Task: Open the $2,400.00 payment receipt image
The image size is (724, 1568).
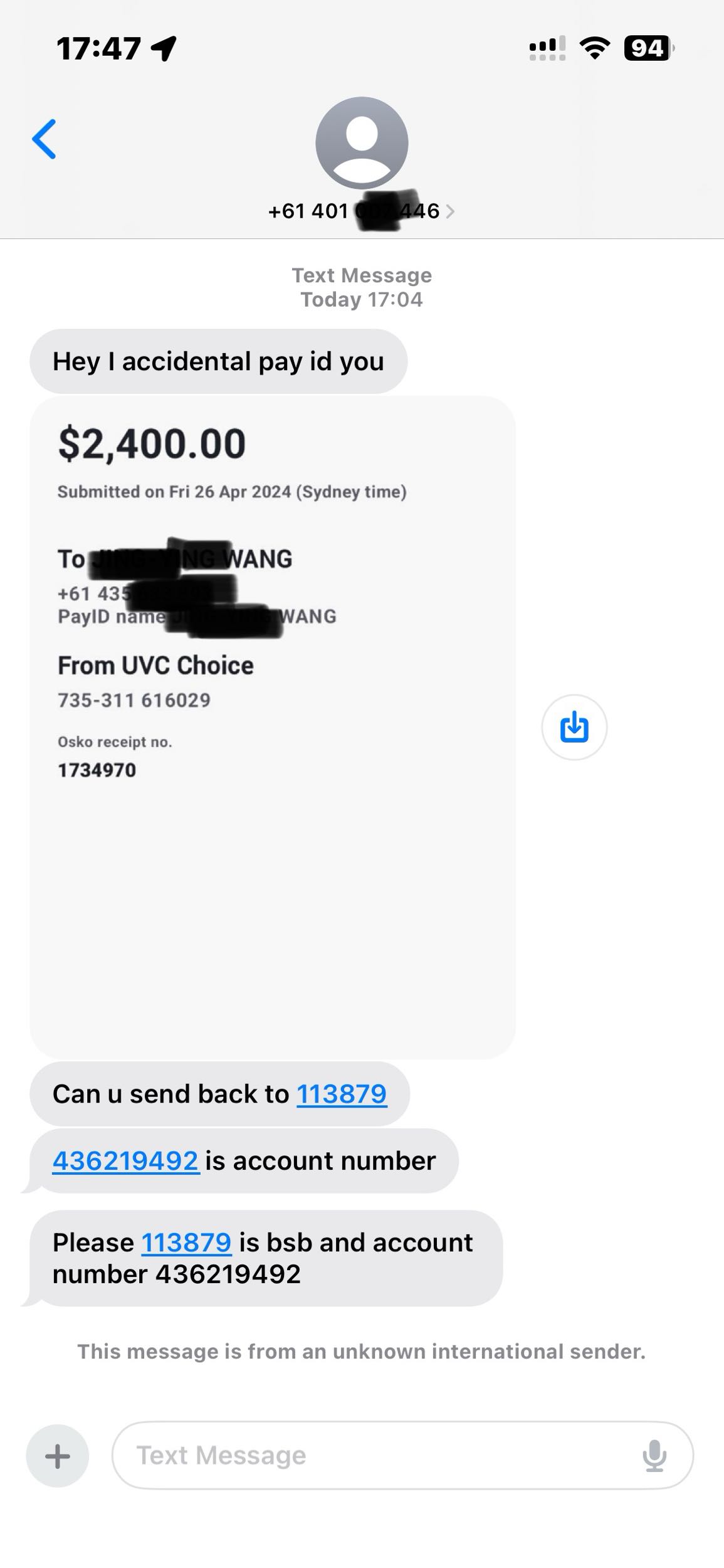Action: pyautogui.click(x=272, y=726)
